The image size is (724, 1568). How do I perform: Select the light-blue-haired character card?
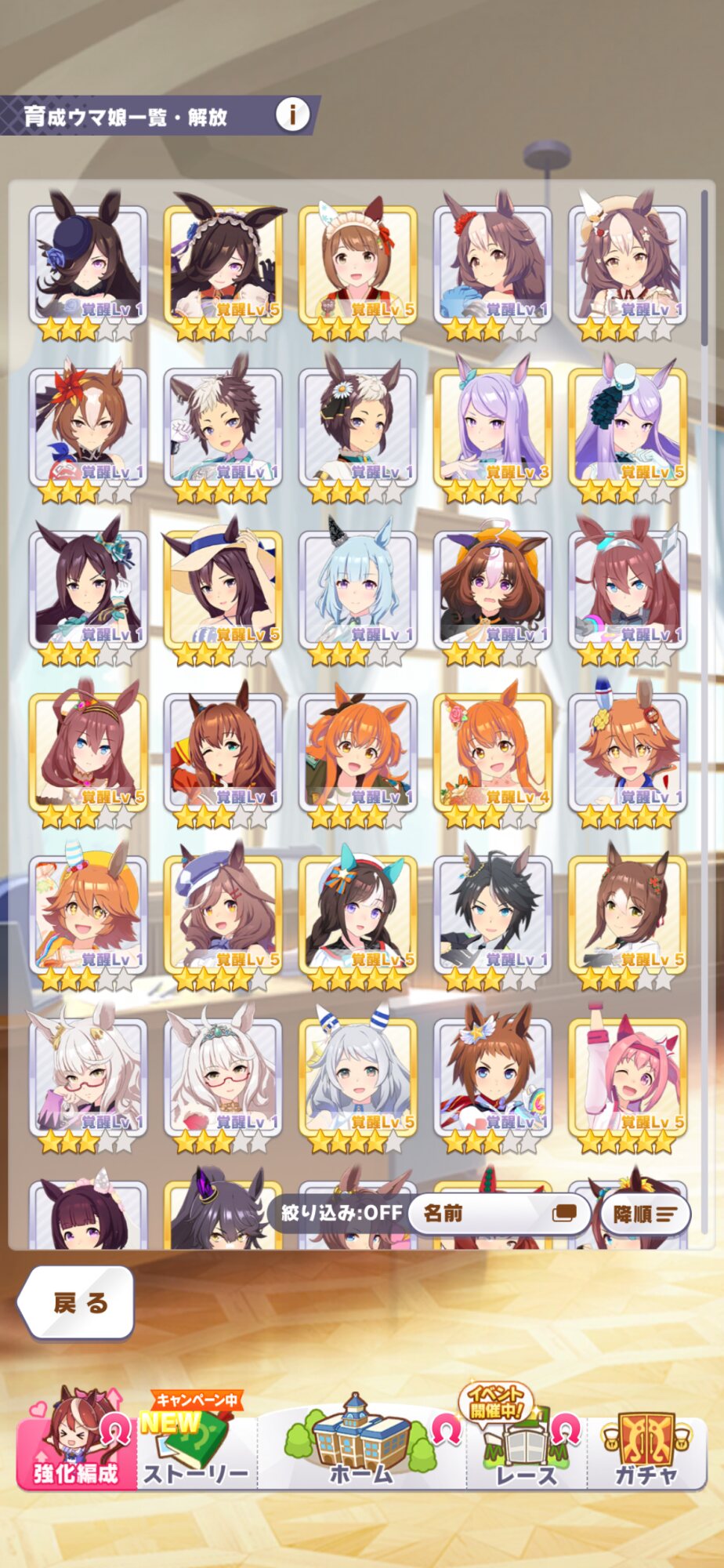coord(358,596)
